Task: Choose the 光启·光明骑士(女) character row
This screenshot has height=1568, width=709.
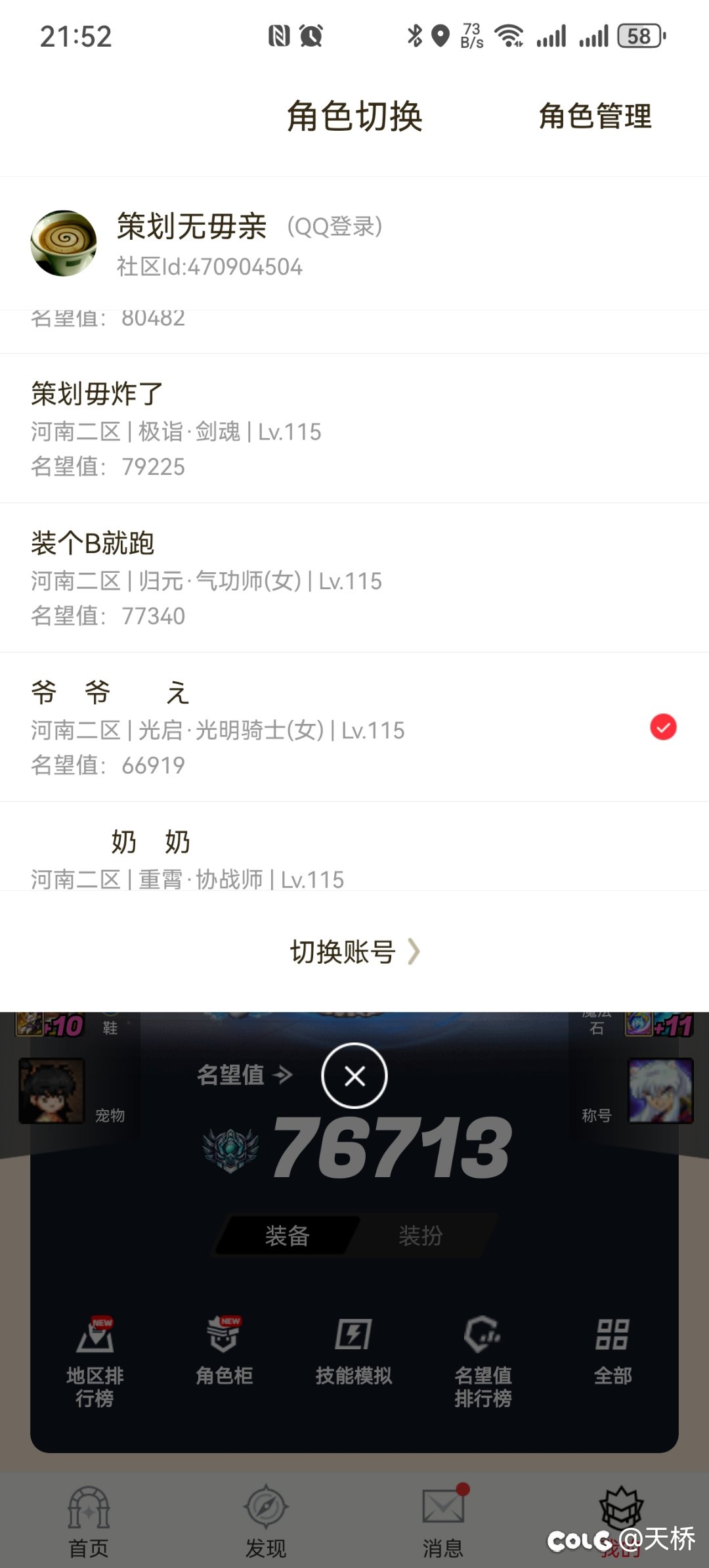Action: (354, 727)
